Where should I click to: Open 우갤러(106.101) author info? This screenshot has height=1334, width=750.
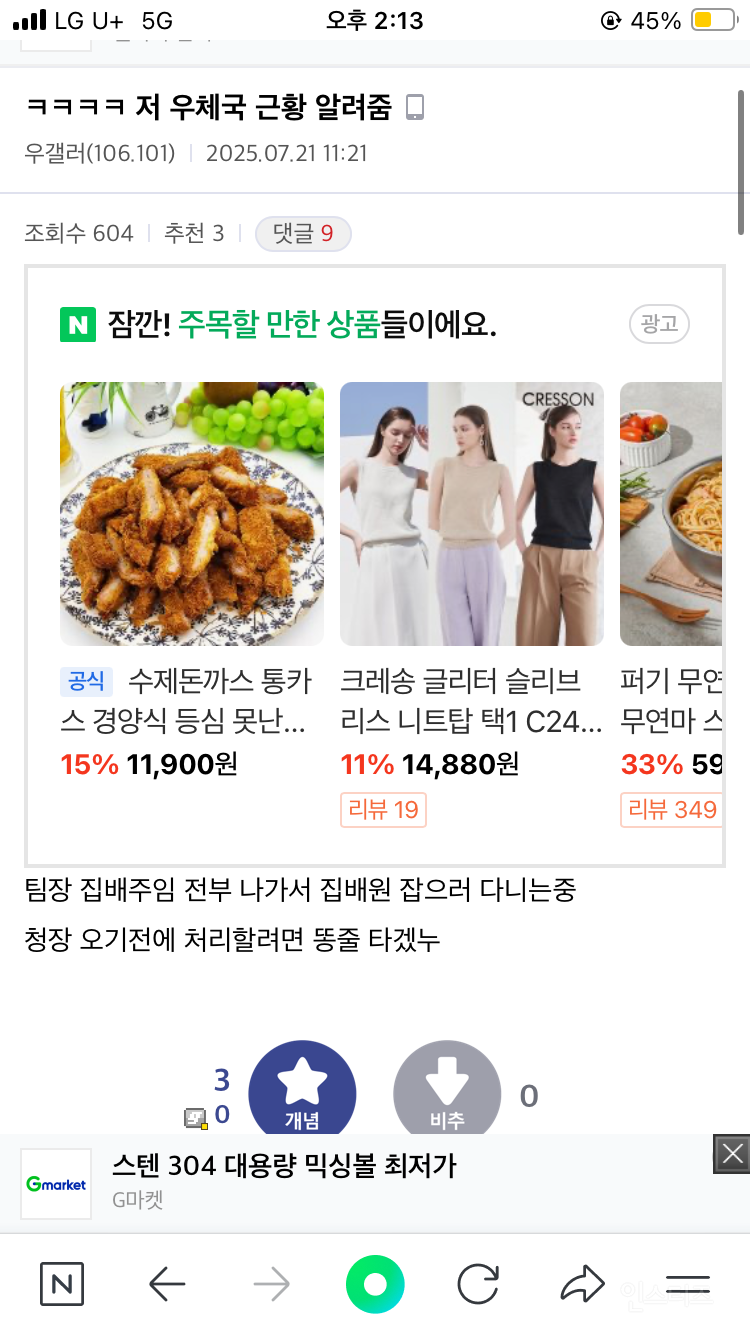pyautogui.click(x=100, y=154)
